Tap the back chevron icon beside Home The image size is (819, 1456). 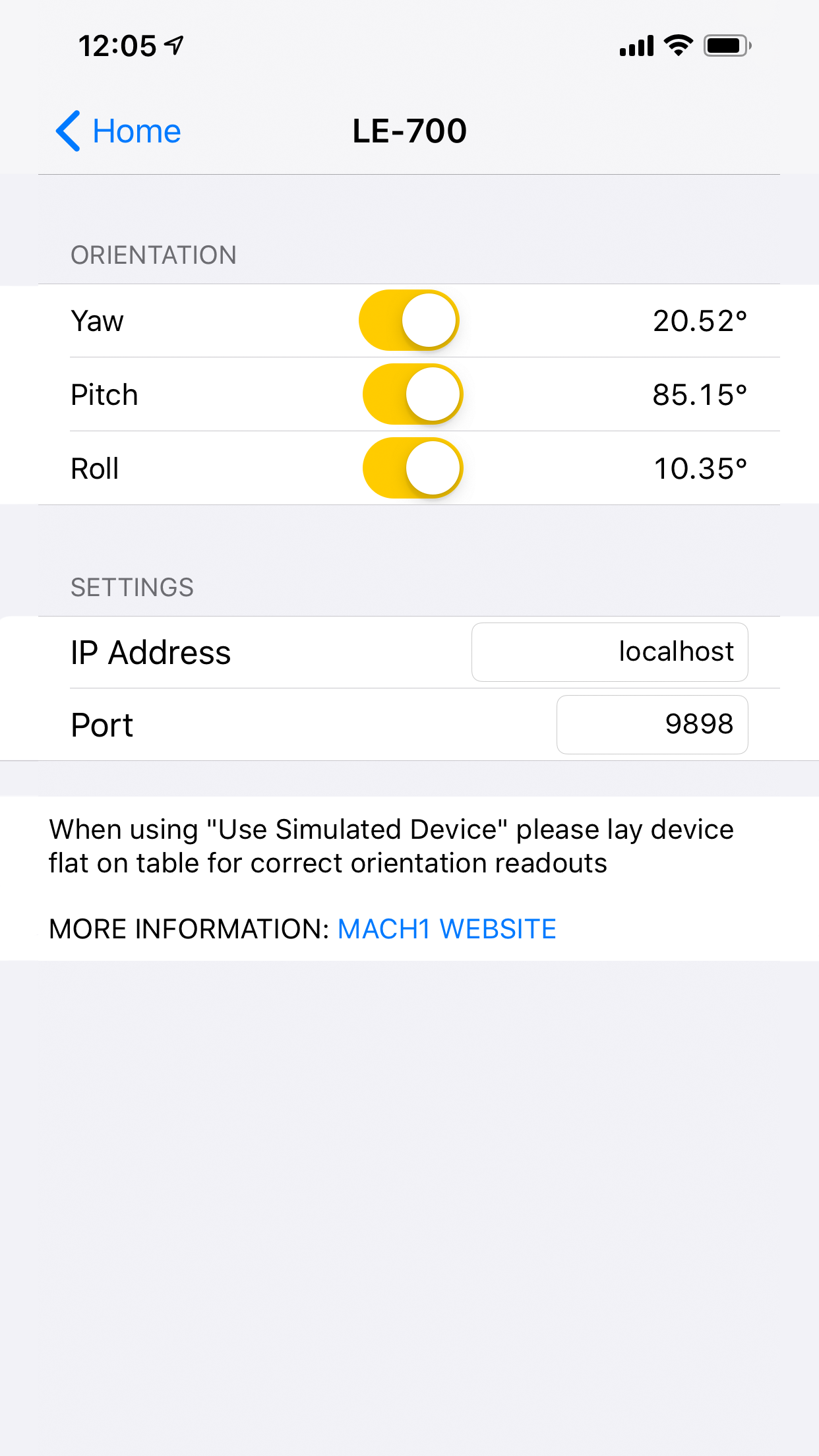[x=67, y=131]
